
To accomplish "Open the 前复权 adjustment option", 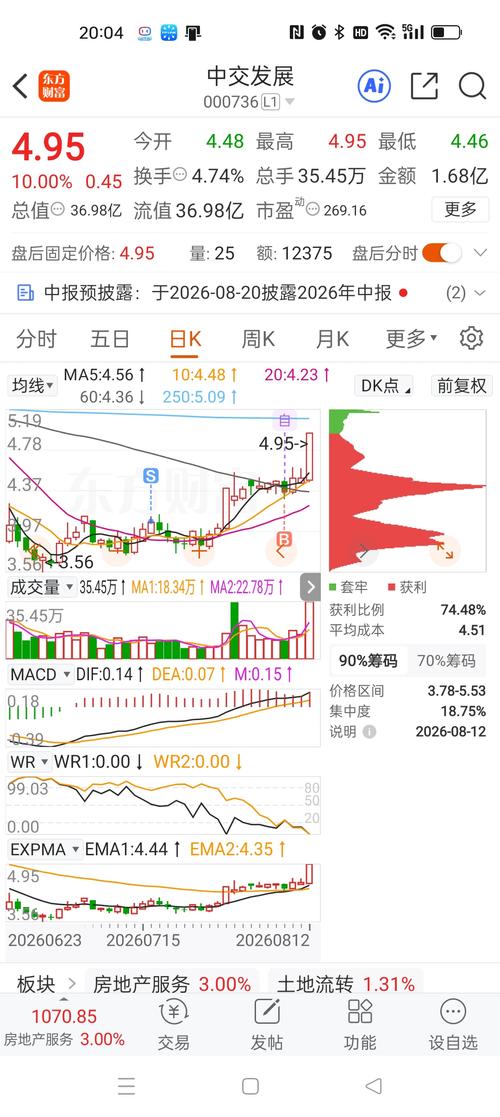I will click(x=462, y=385).
